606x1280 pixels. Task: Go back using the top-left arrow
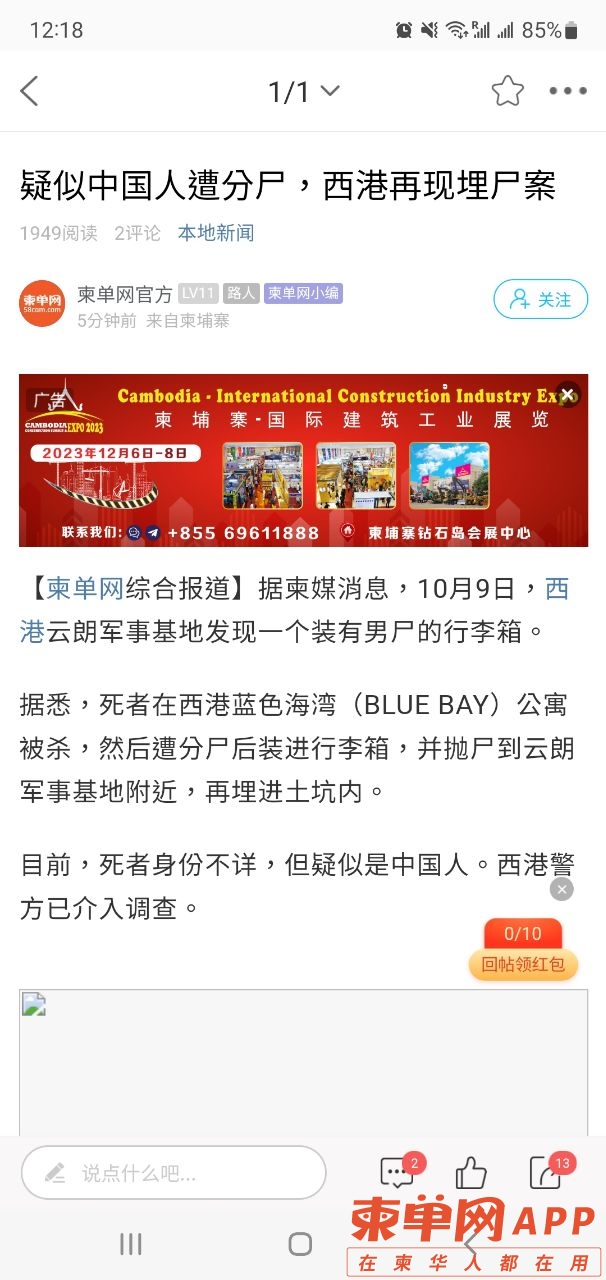coord(30,92)
